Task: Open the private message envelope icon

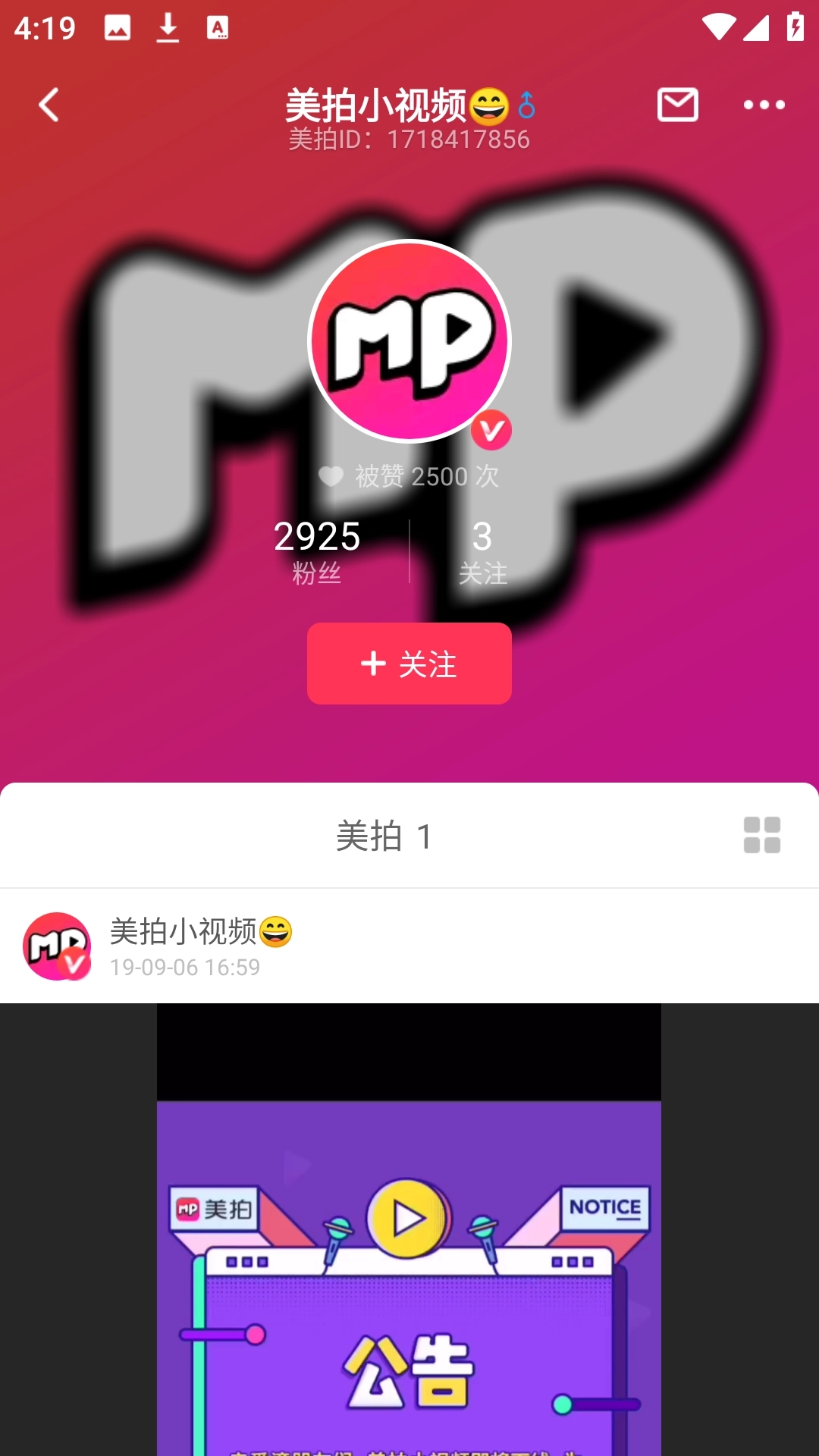Action: [678, 105]
